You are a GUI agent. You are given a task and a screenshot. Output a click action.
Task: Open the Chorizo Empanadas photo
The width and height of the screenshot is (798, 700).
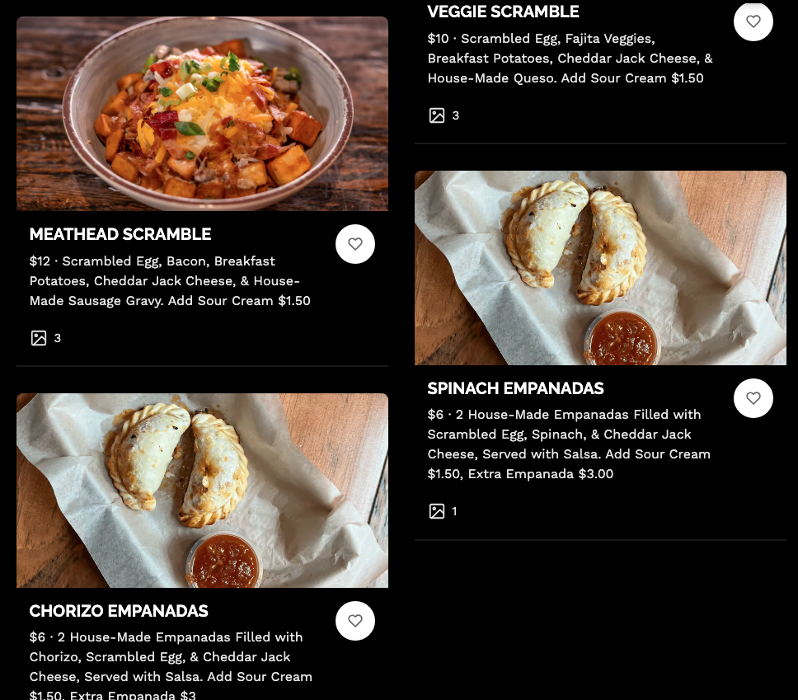(x=202, y=490)
